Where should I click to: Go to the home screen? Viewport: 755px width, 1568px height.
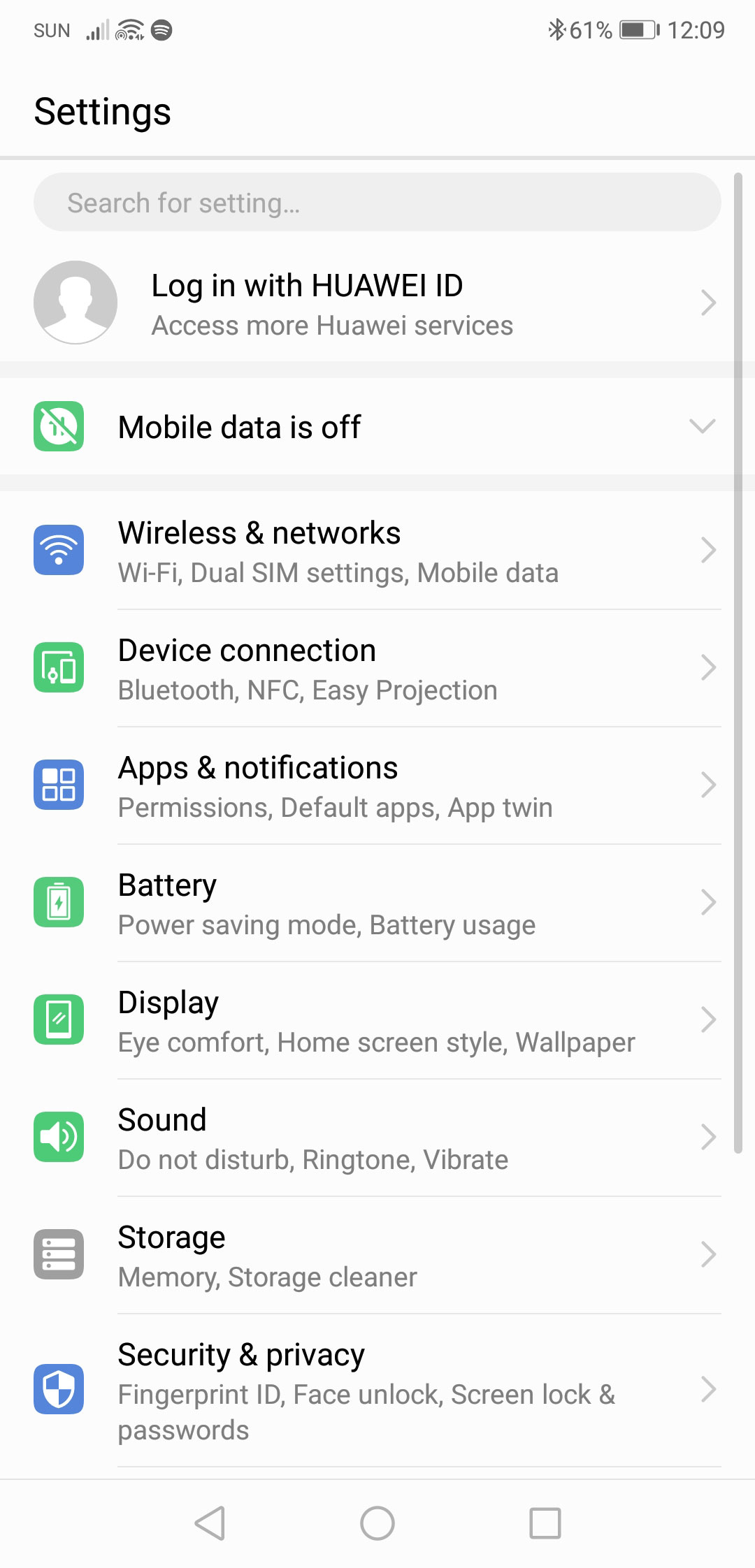[377, 1523]
